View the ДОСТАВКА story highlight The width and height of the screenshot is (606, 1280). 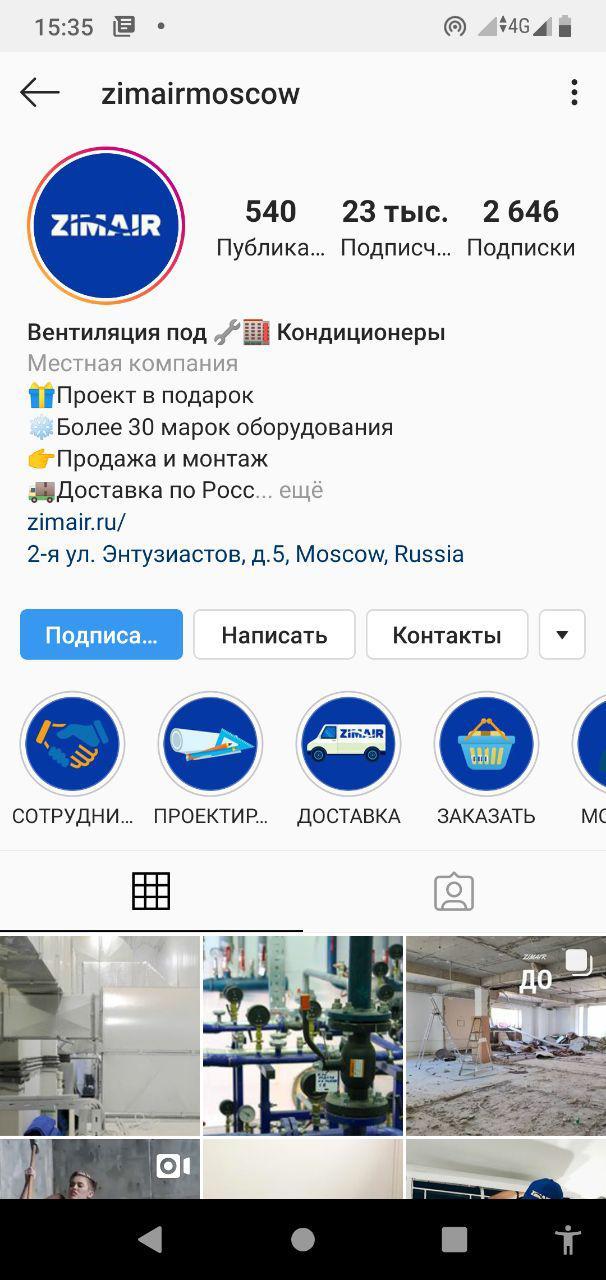tap(348, 745)
